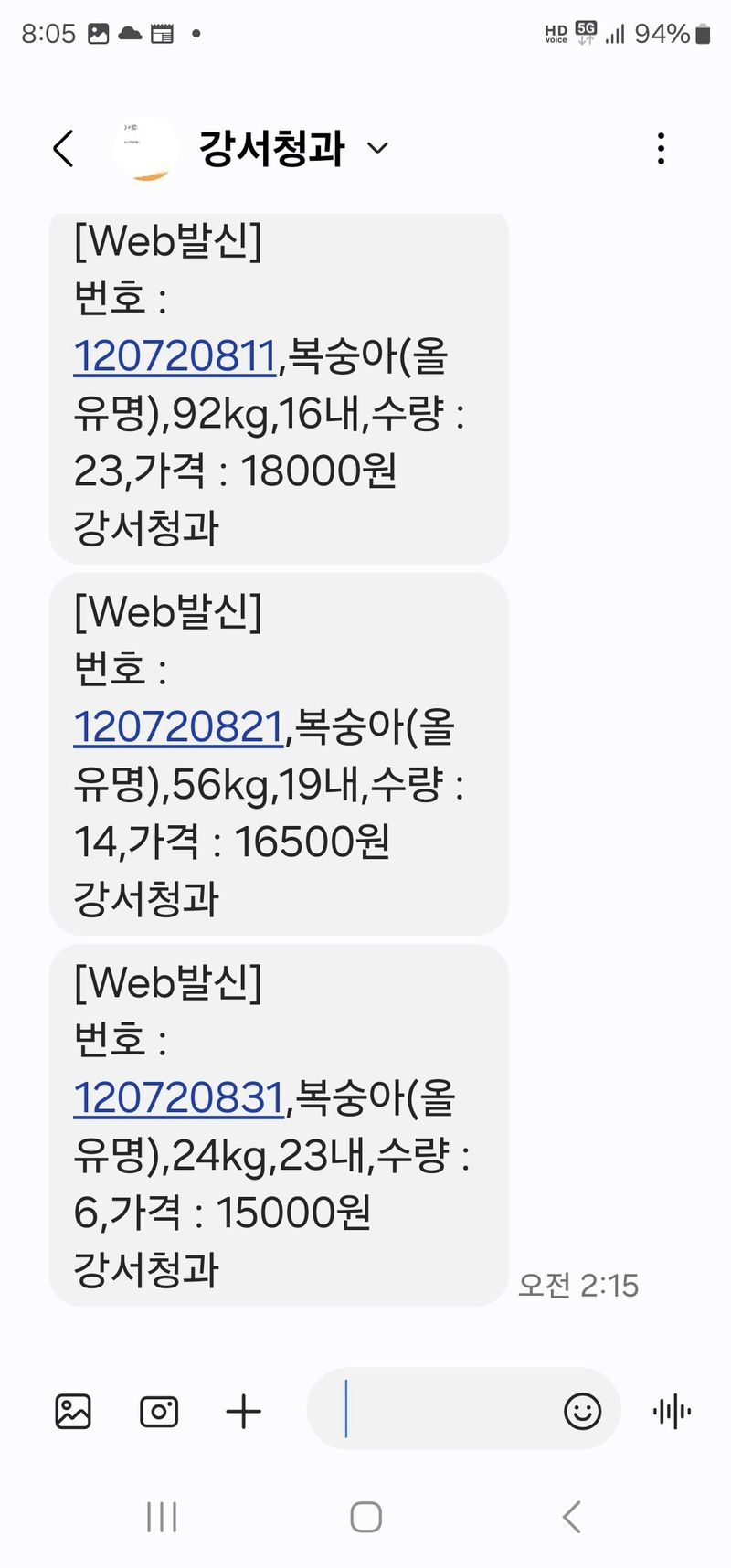This screenshot has height=1568, width=731.
Task: Open the plus menu for more attachments
Action: [243, 1411]
